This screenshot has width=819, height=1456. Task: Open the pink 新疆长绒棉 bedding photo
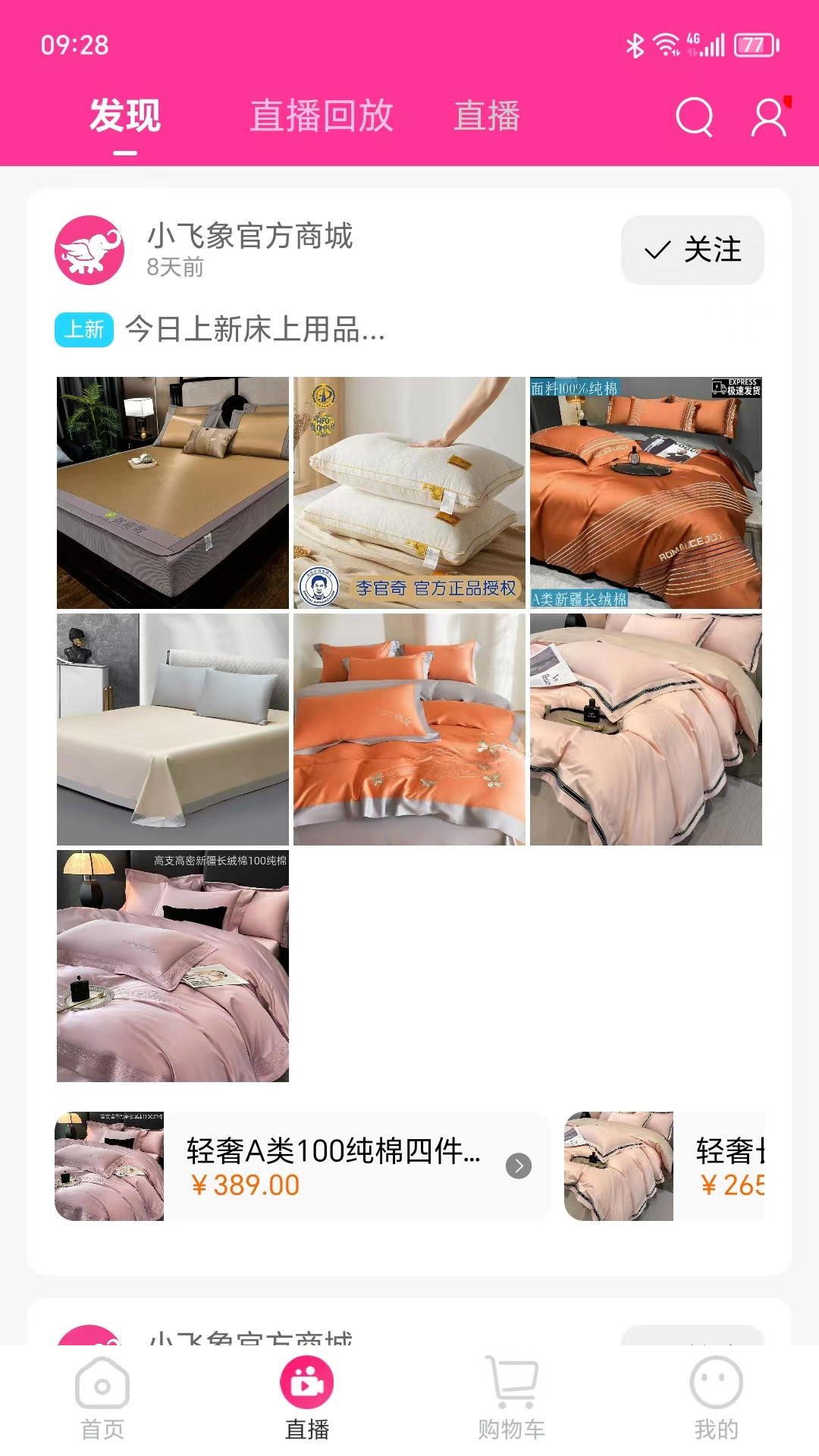173,966
